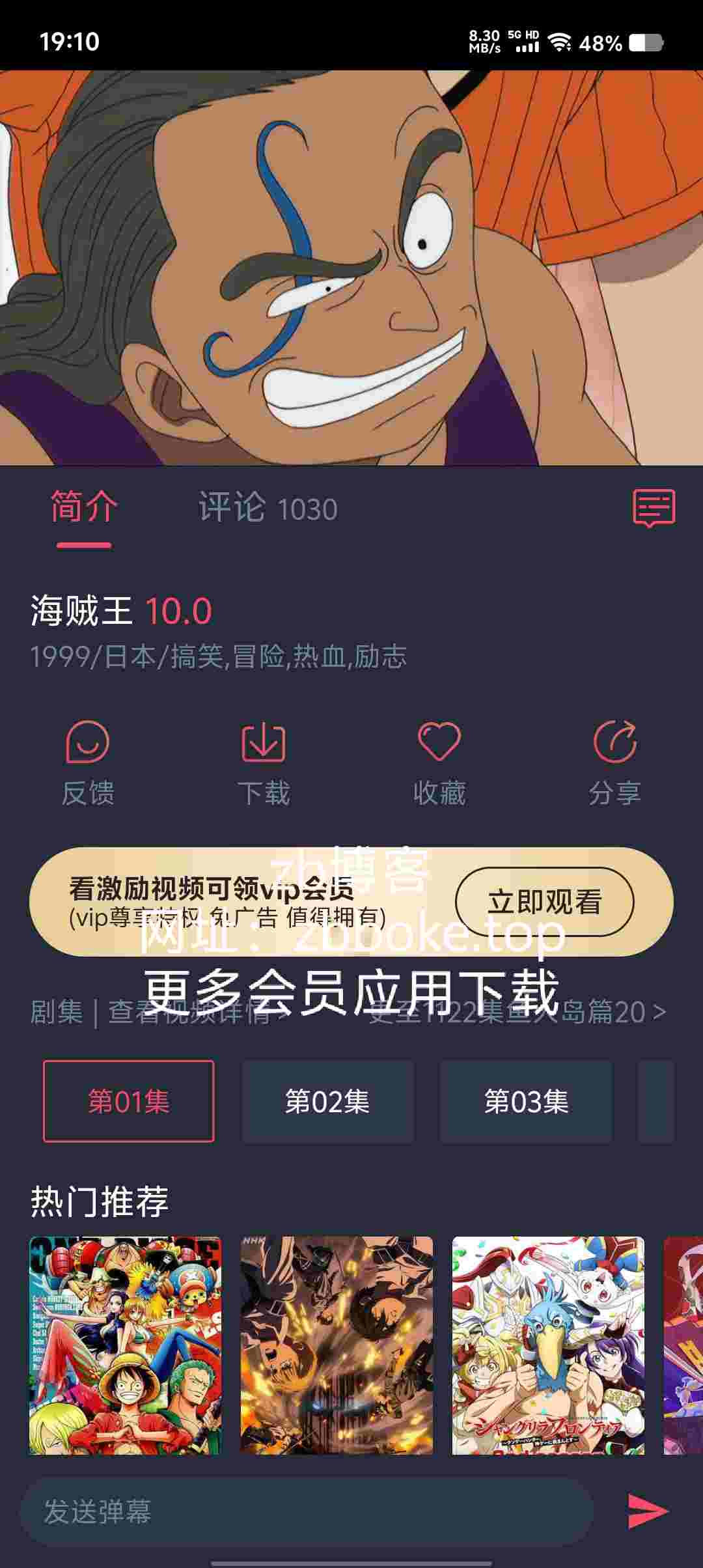
Task: Tap 下载 to download the video
Action: click(x=264, y=763)
